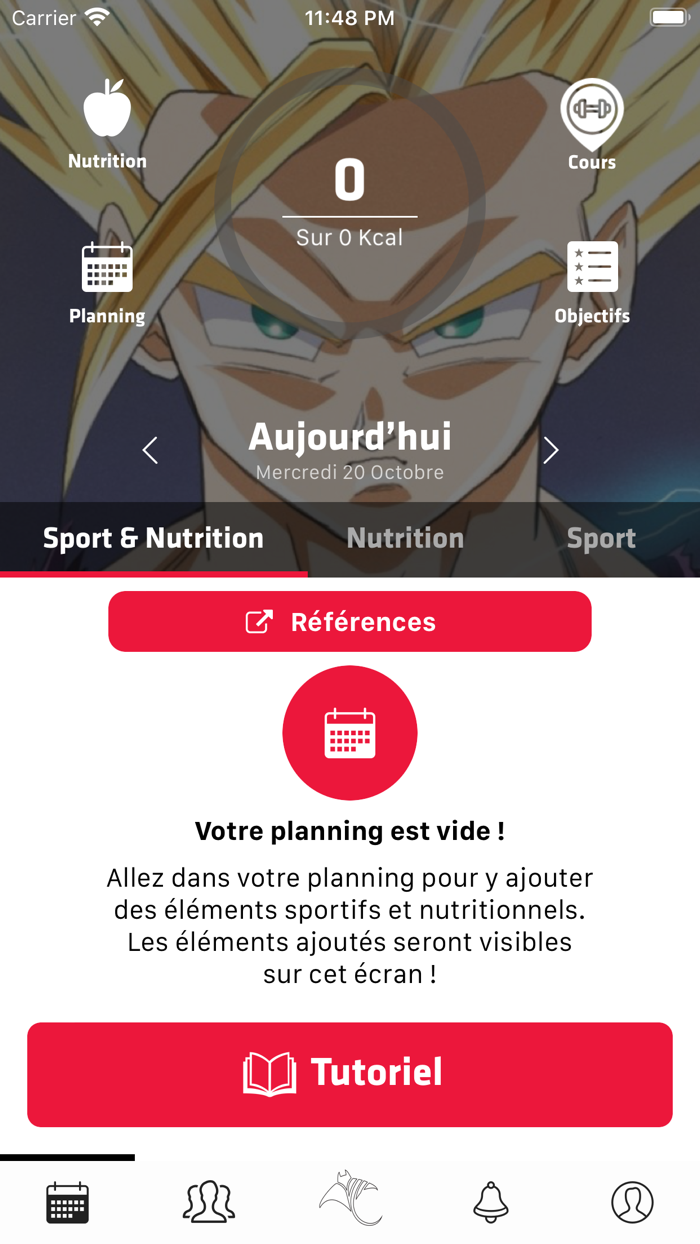Go to the next day
The height and width of the screenshot is (1244, 700).
pyautogui.click(x=550, y=450)
